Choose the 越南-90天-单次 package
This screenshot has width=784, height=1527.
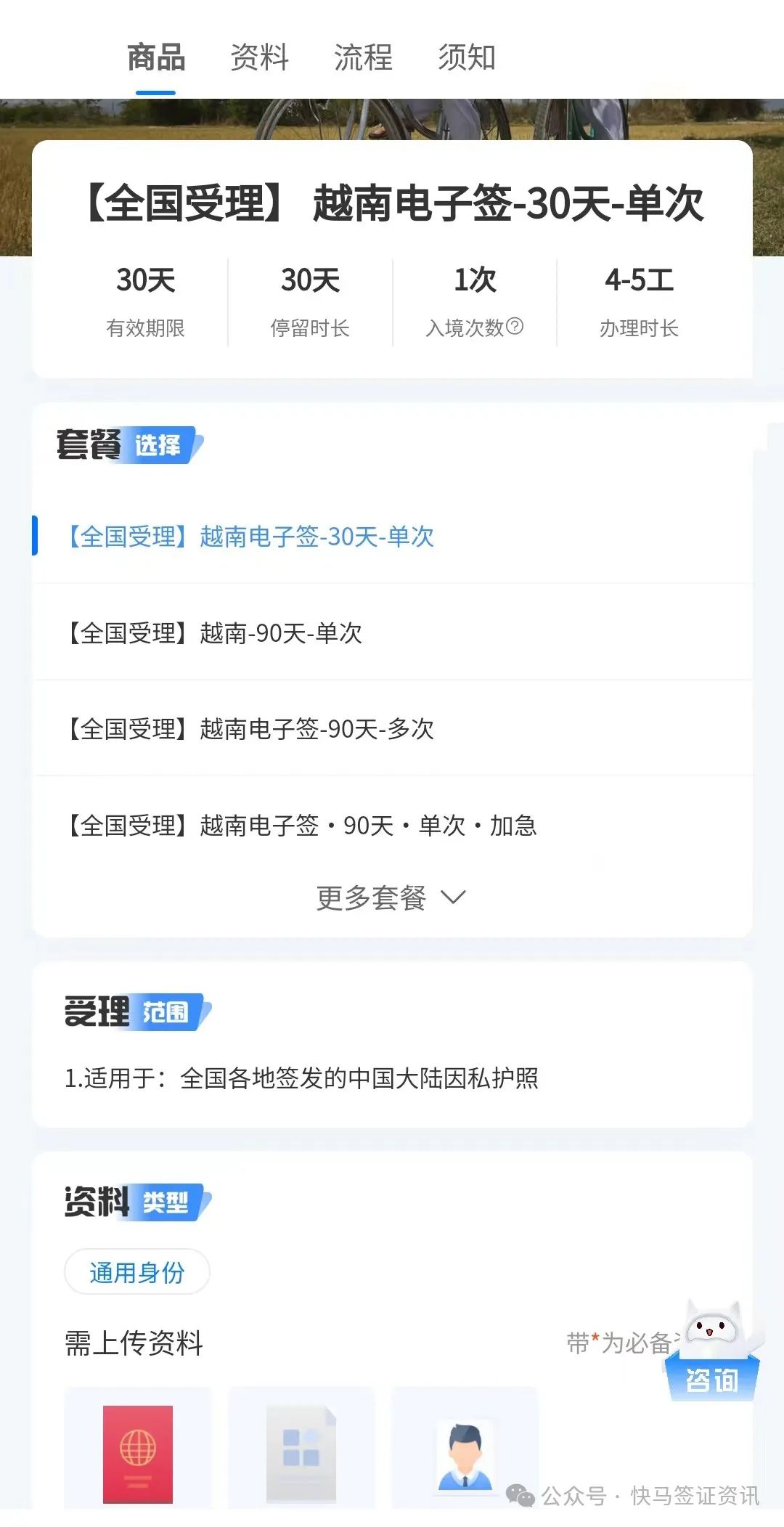[215, 633]
